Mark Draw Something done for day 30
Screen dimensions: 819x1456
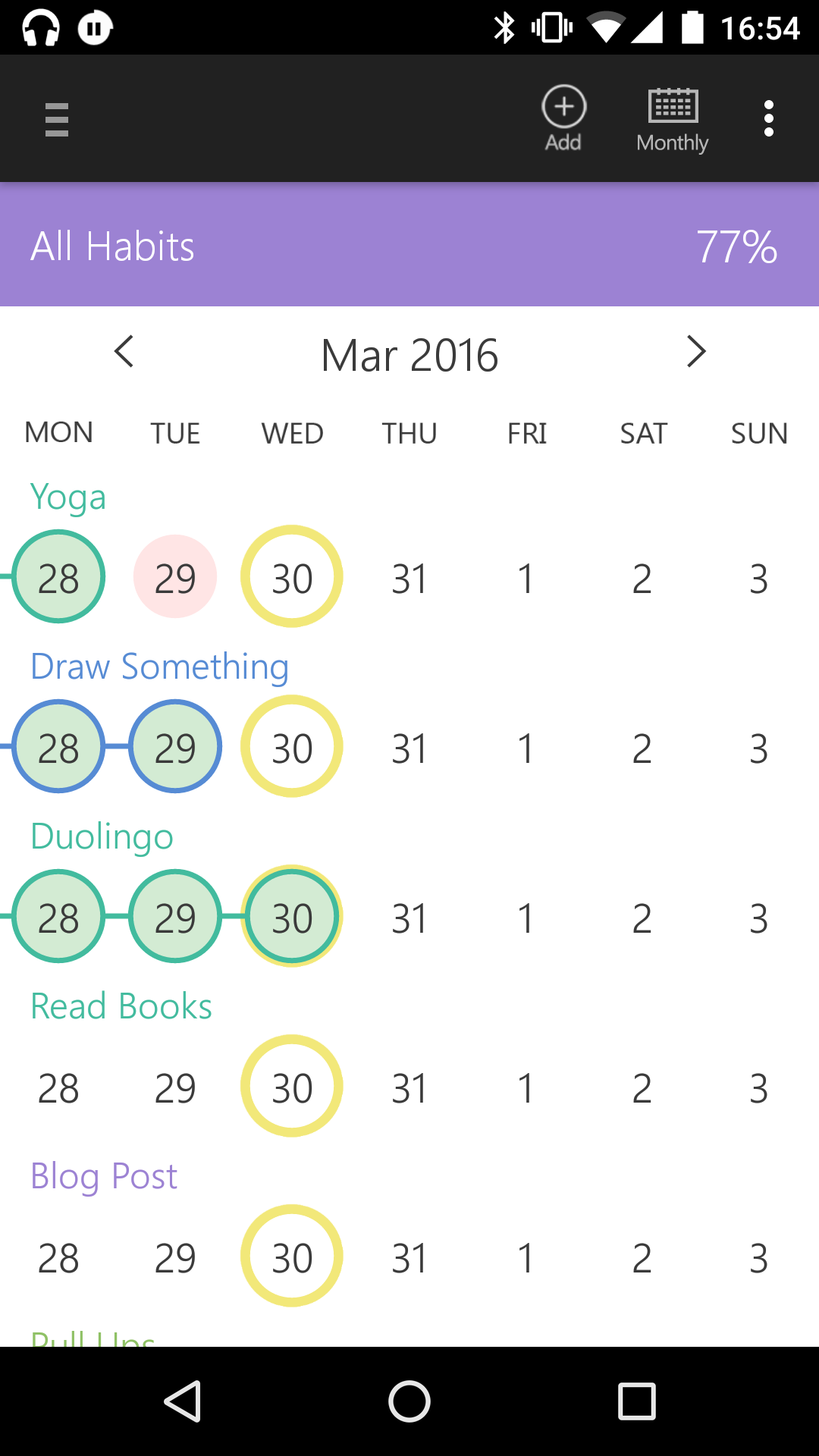coord(292,747)
